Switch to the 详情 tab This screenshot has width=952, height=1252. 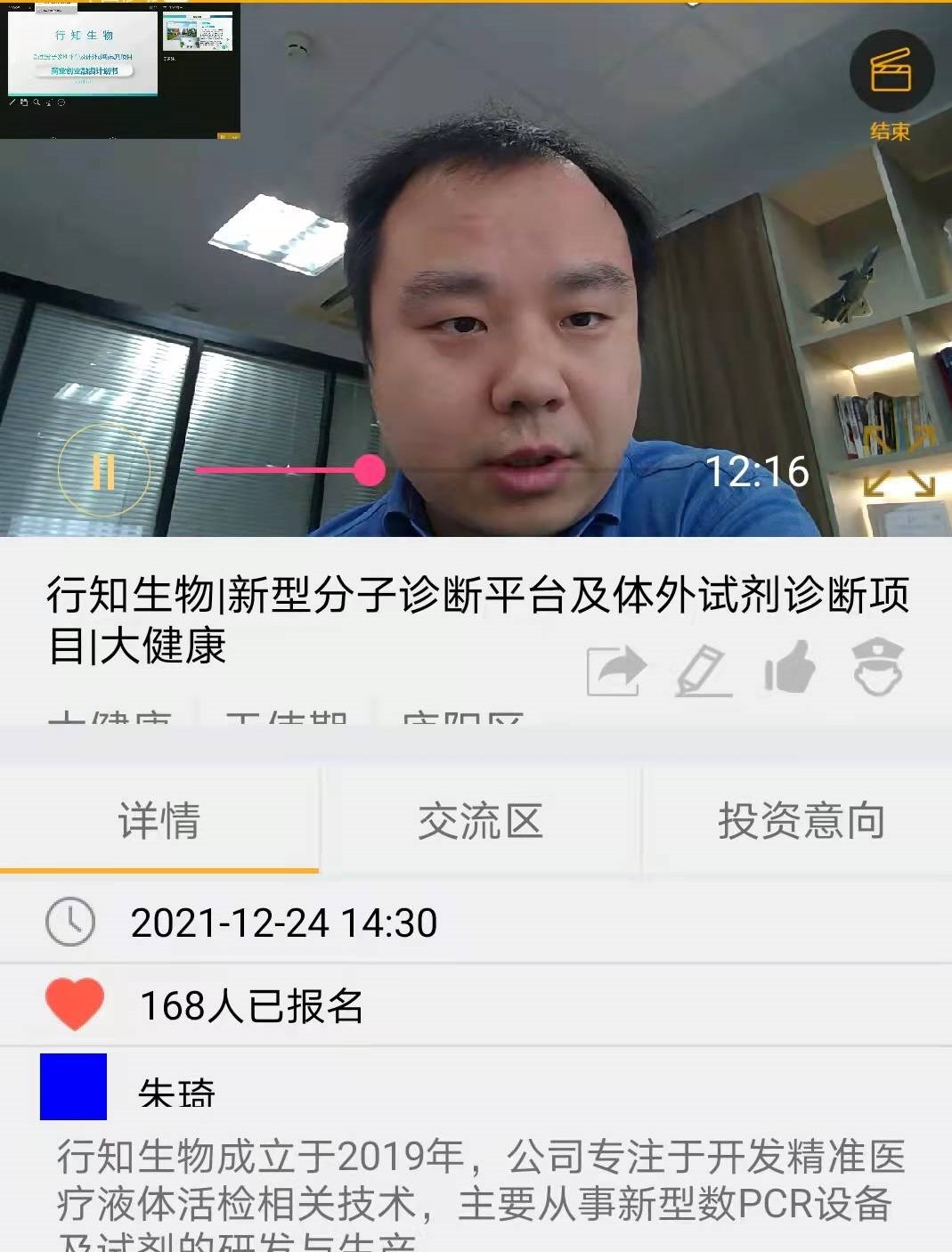[159, 820]
